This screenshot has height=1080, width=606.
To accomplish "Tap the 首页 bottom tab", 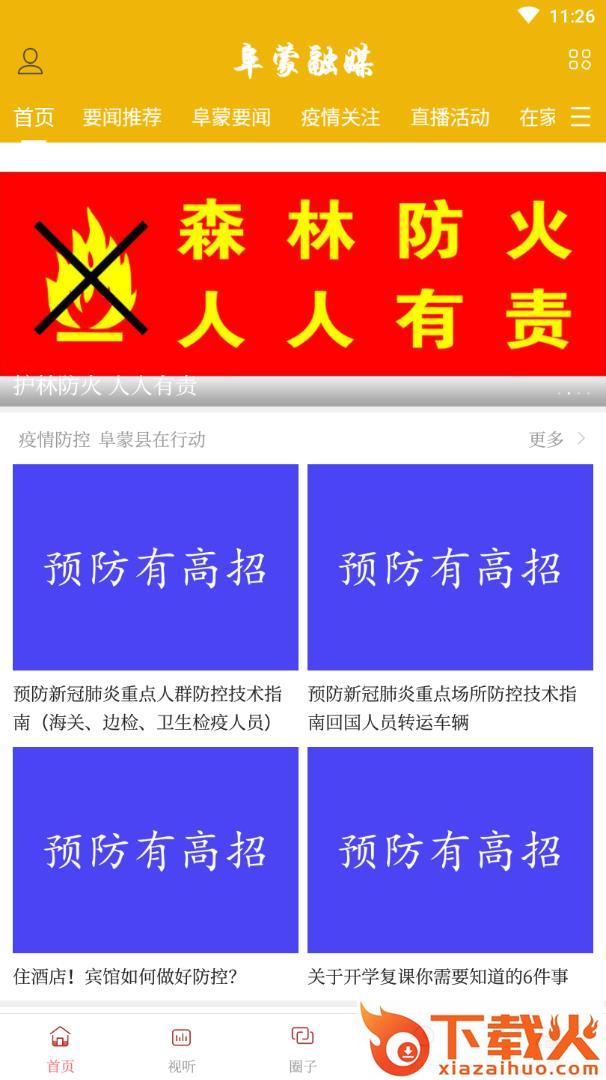I will 60,1048.
